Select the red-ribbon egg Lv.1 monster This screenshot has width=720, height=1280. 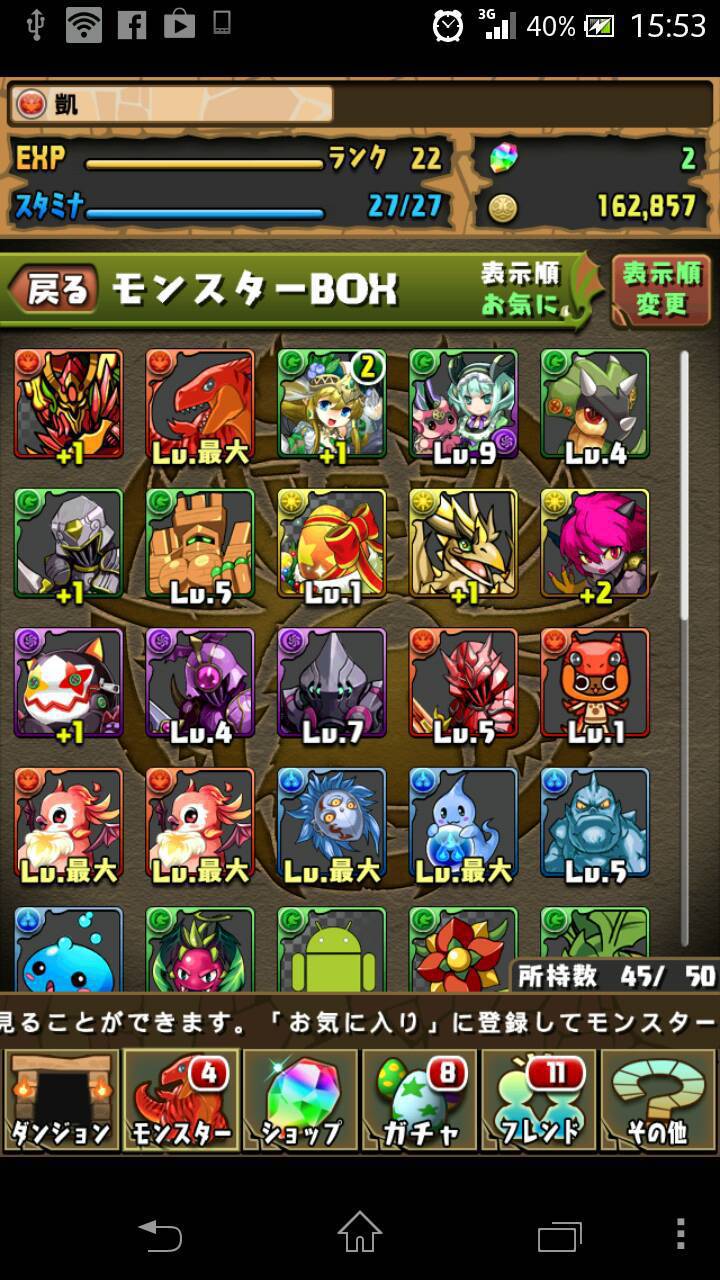click(x=332, y=544)
